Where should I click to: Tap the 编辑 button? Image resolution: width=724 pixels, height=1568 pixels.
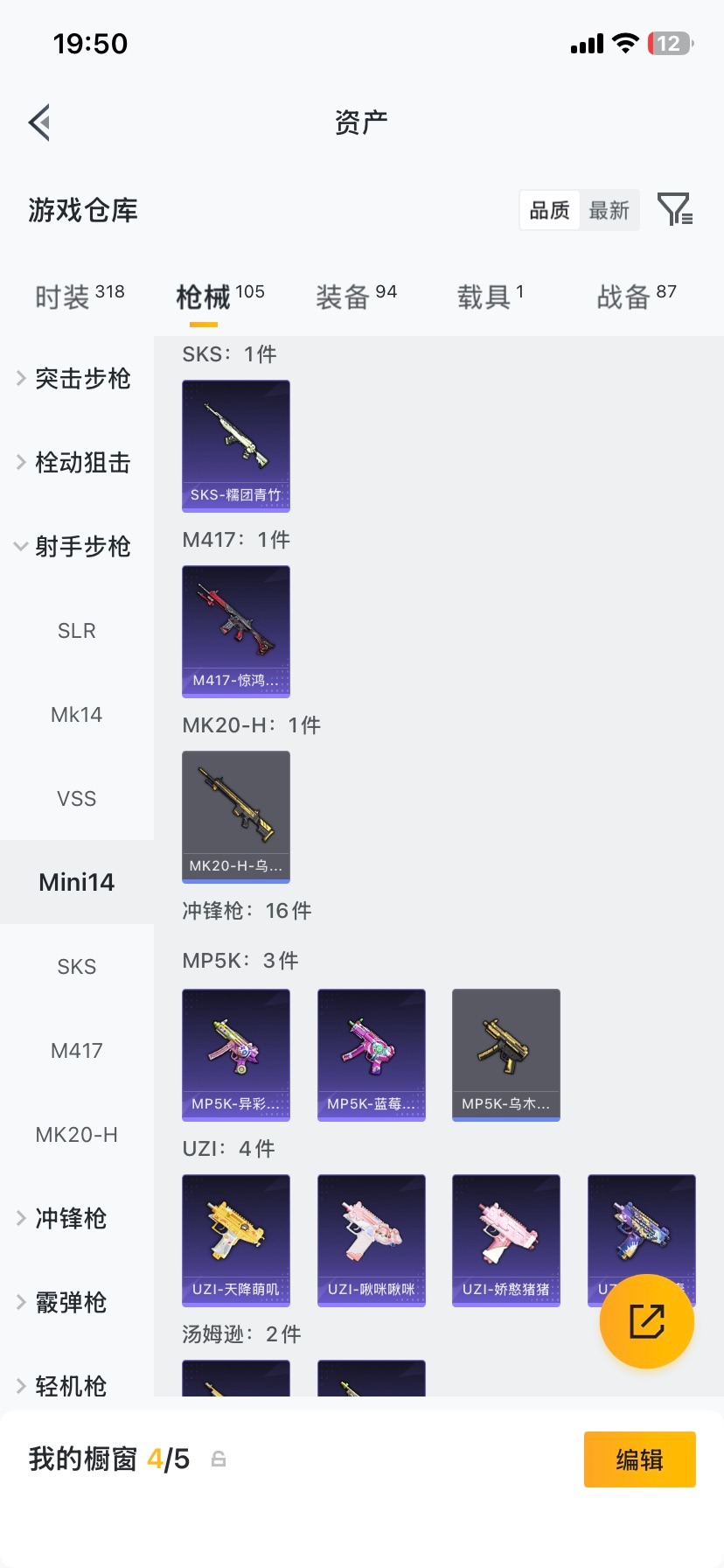[x=639, y=1459]
